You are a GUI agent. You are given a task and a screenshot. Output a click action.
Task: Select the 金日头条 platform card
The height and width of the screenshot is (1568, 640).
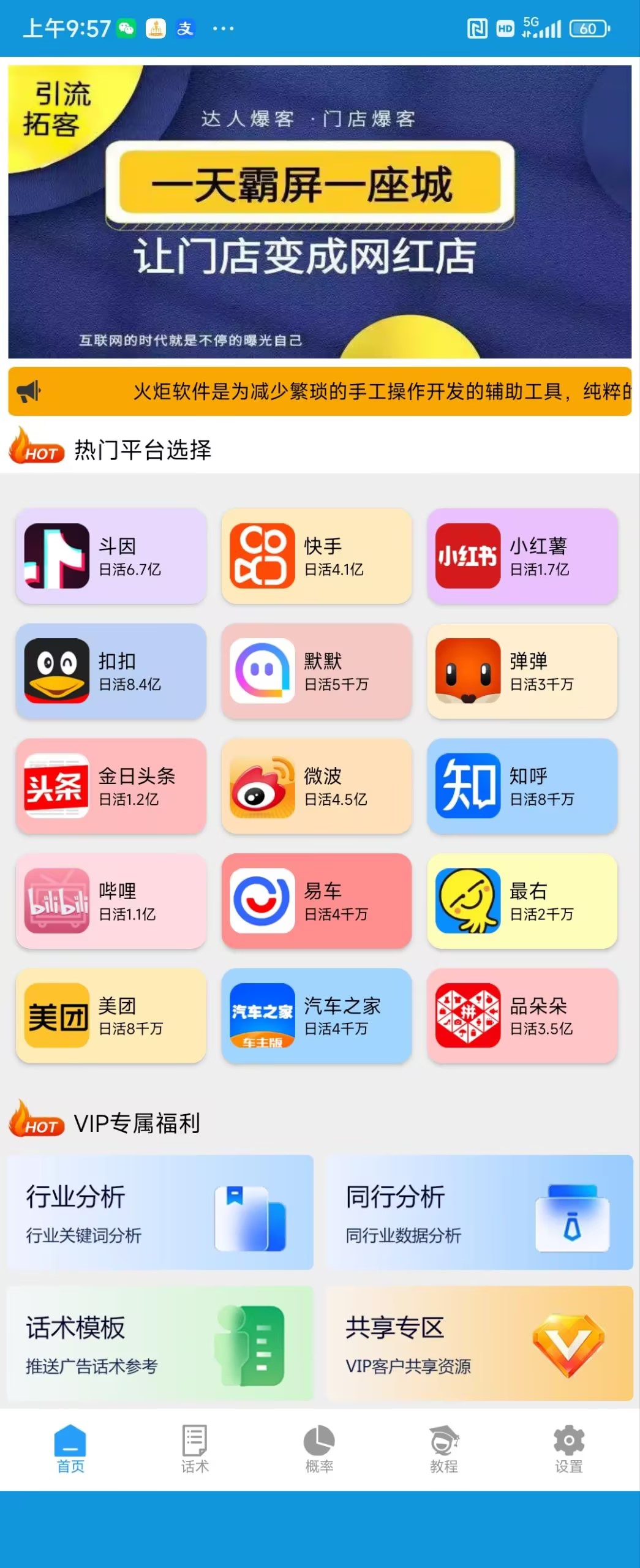pyautogui.click(x=111, y=786)
